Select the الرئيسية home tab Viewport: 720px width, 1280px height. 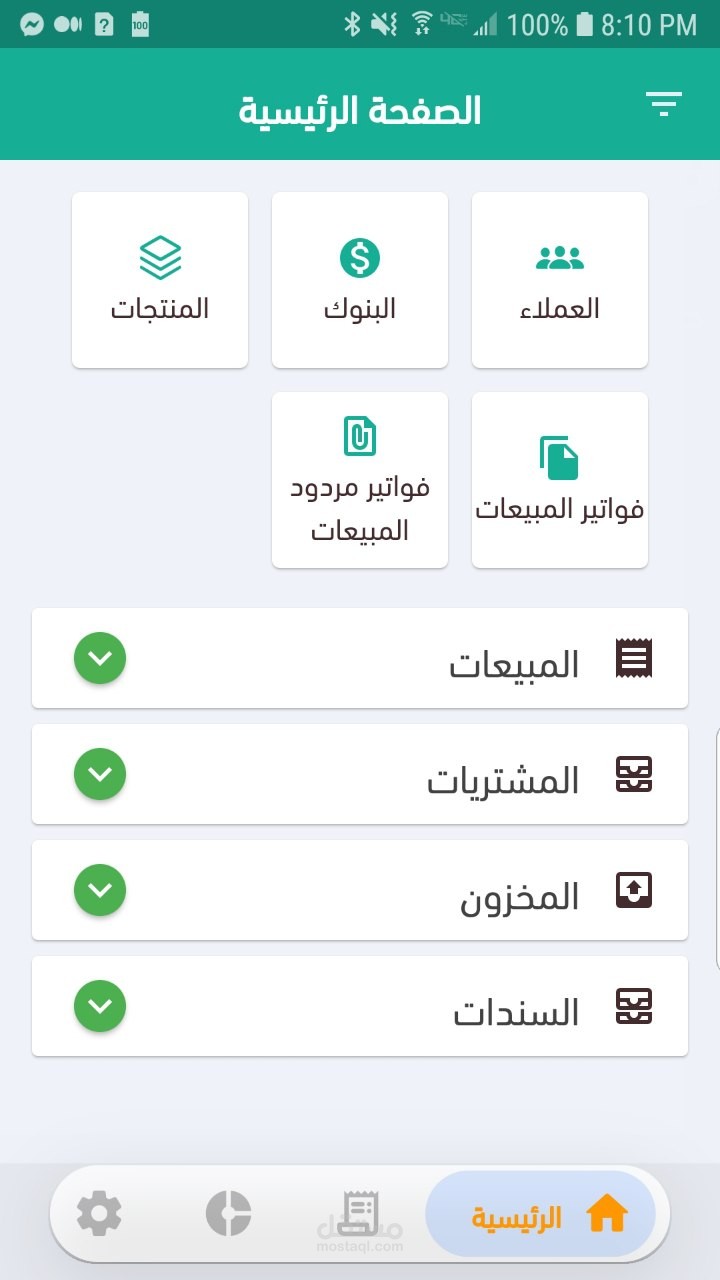point(540,1215)
